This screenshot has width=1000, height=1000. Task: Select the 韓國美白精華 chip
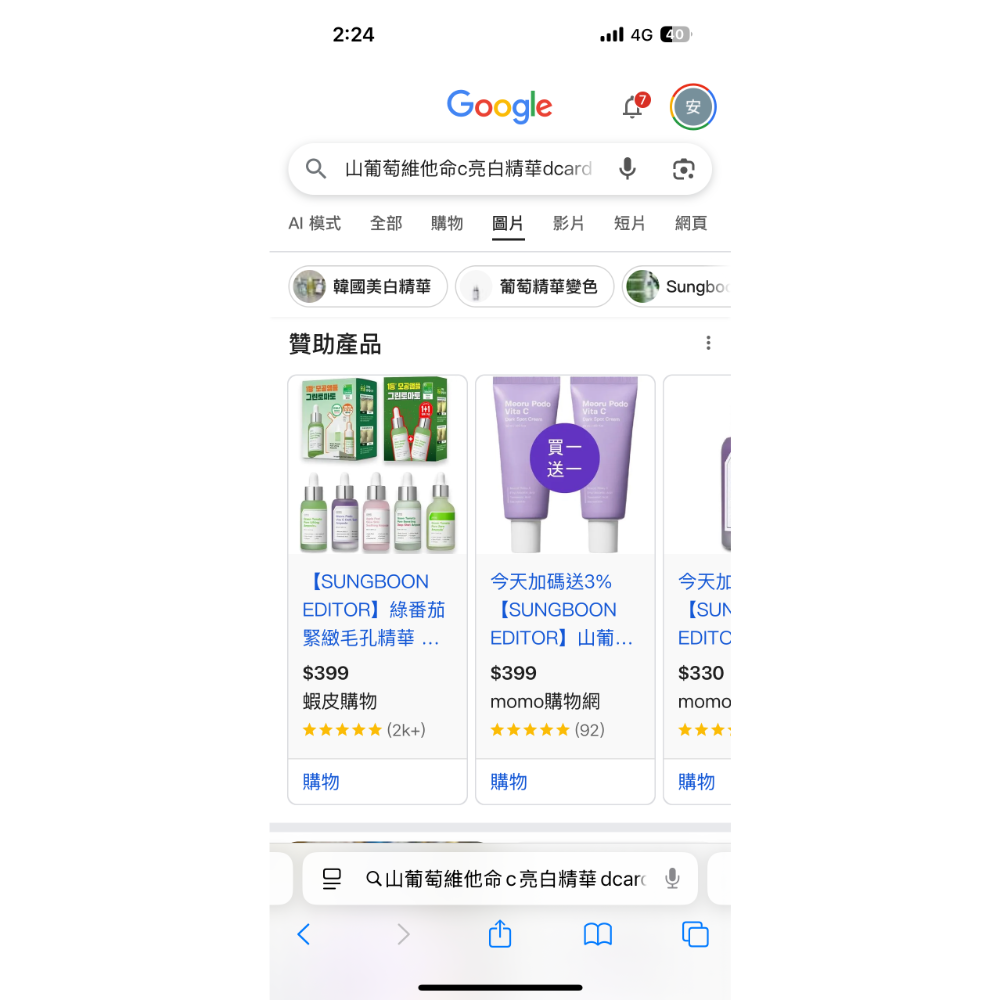368,287
